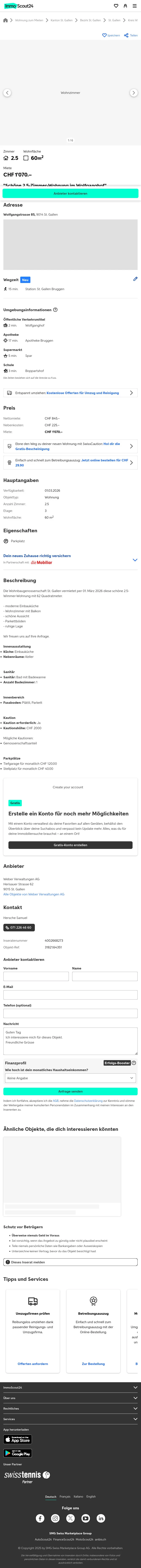Send the request with Anfrage senden
The width and height of the screenshot is (141, 1568).
(70, 1091)
